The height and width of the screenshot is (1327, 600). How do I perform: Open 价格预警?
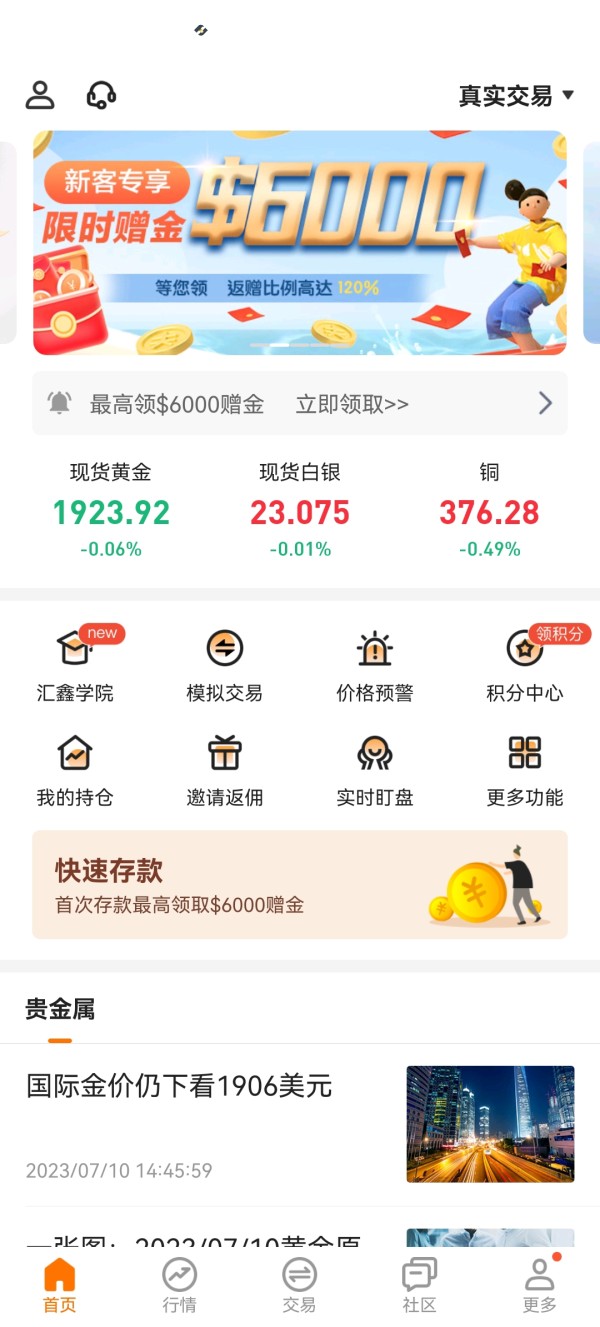pyautogui.click(x=375, y=664)
